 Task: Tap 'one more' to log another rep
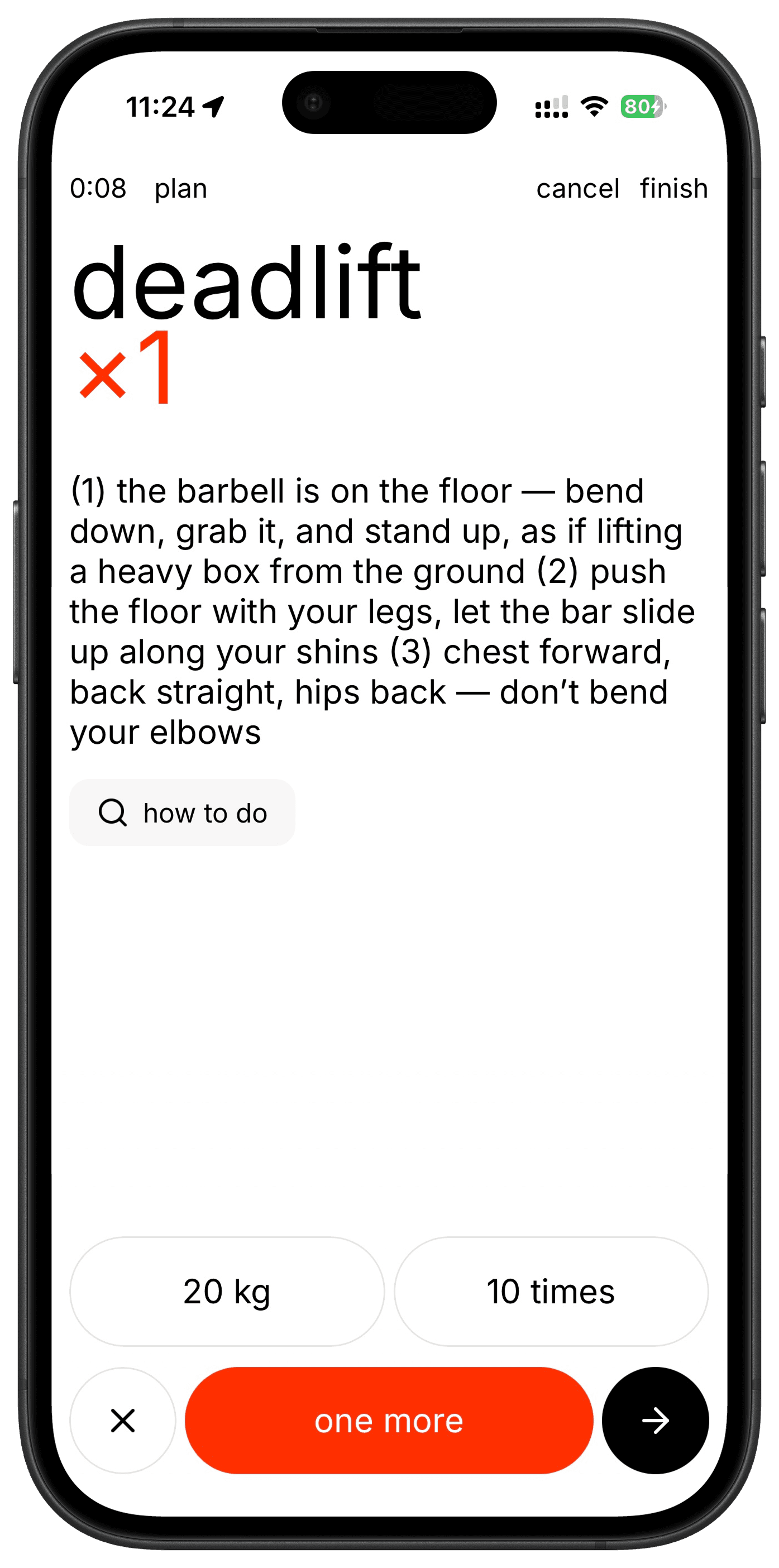[390, 1421]
